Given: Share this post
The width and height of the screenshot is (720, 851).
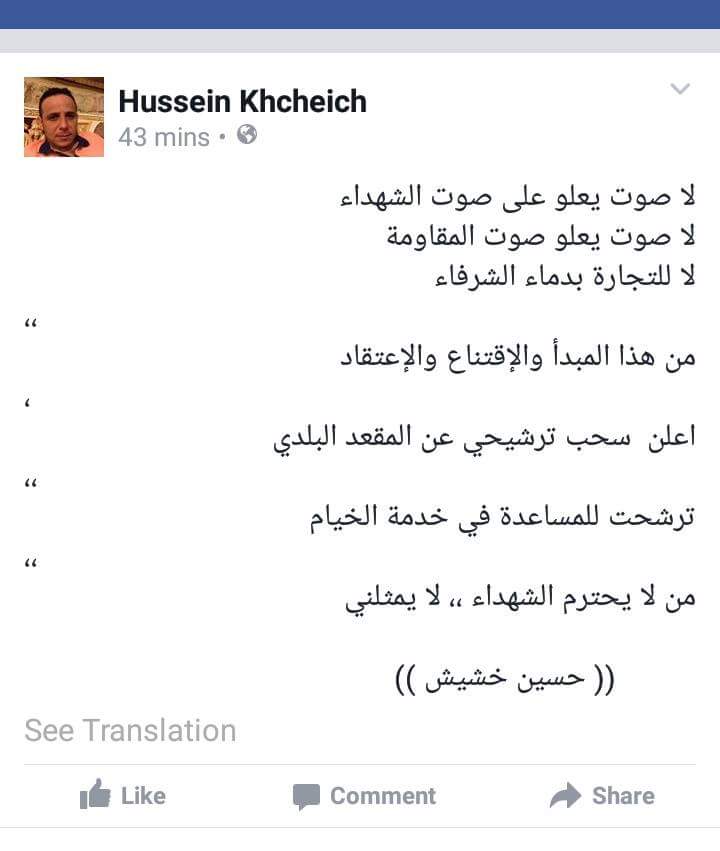Looking at the screenshot, I should click(602, 796).
